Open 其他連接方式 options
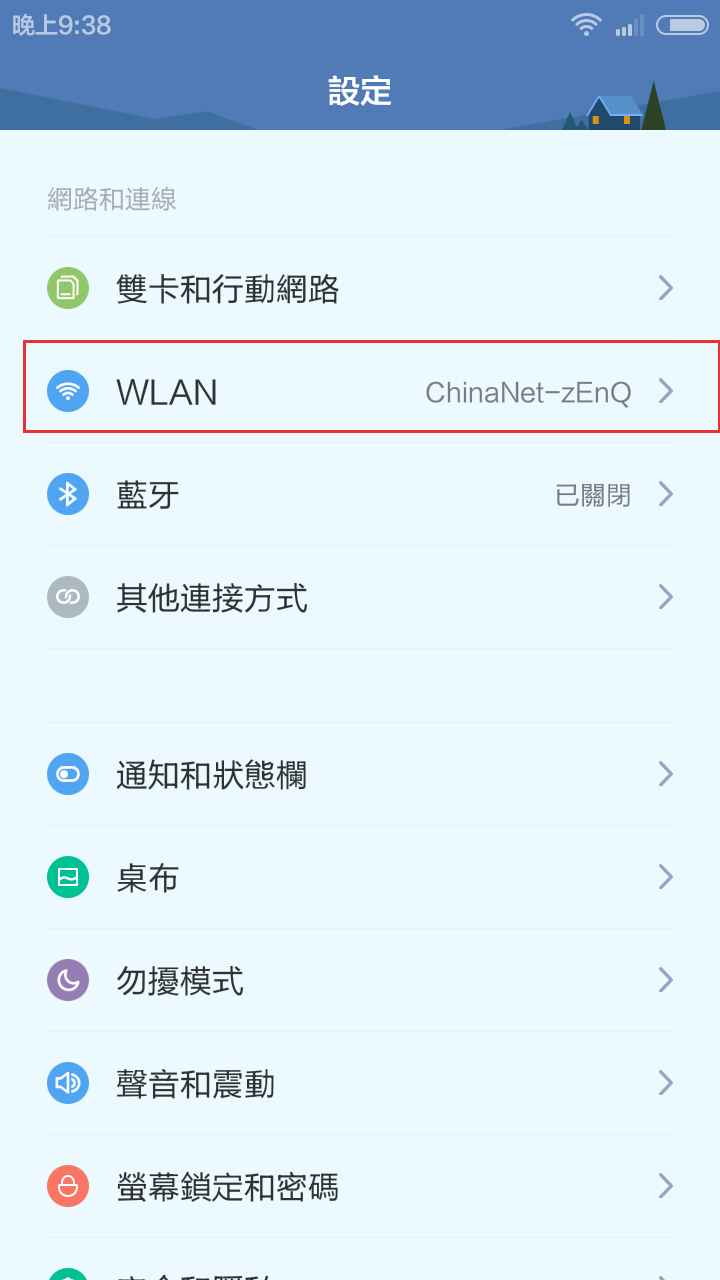 click(360, 598)
